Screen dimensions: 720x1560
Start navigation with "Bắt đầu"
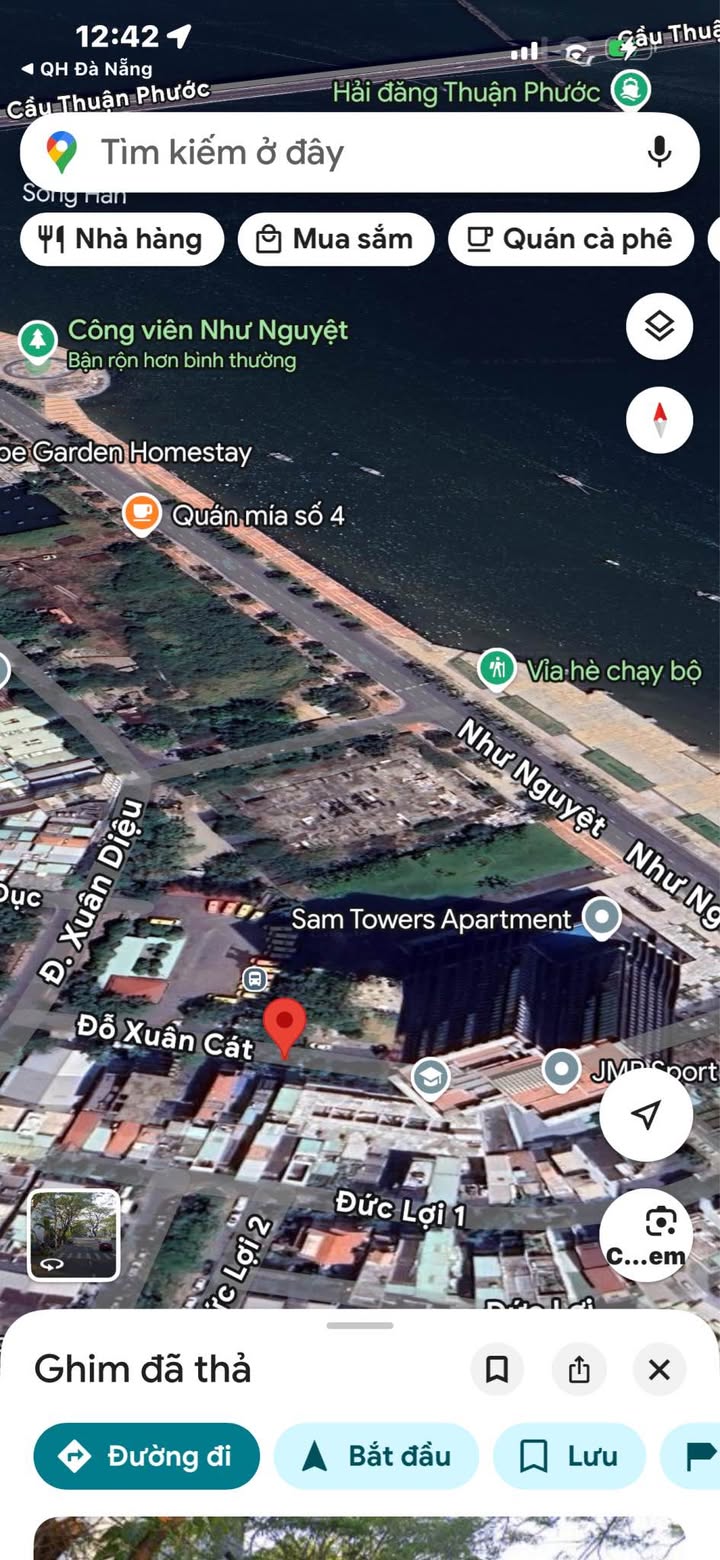pyautogui.click(x=376, y=1456)
